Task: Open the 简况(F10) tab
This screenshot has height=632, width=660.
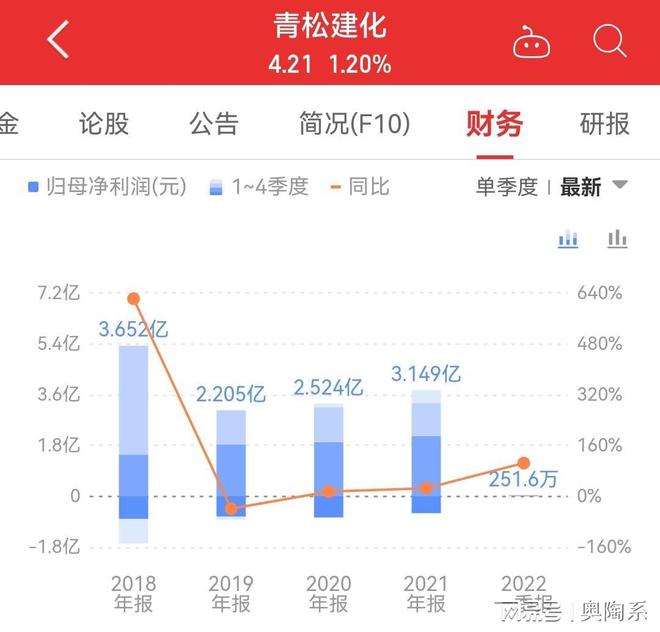Action: pos(355,123)
